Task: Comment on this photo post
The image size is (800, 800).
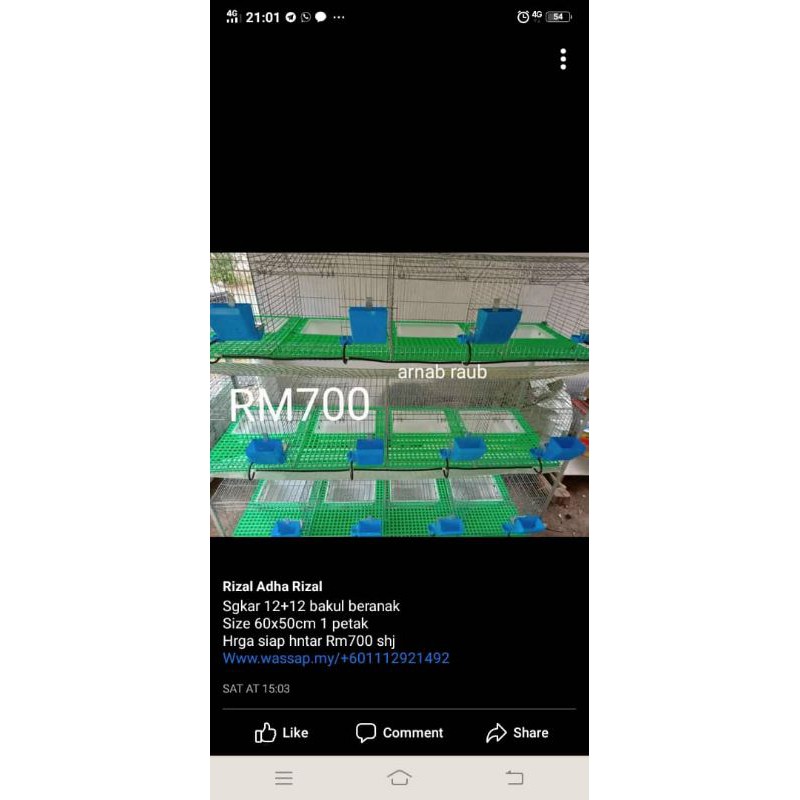Action: point(399,733)
